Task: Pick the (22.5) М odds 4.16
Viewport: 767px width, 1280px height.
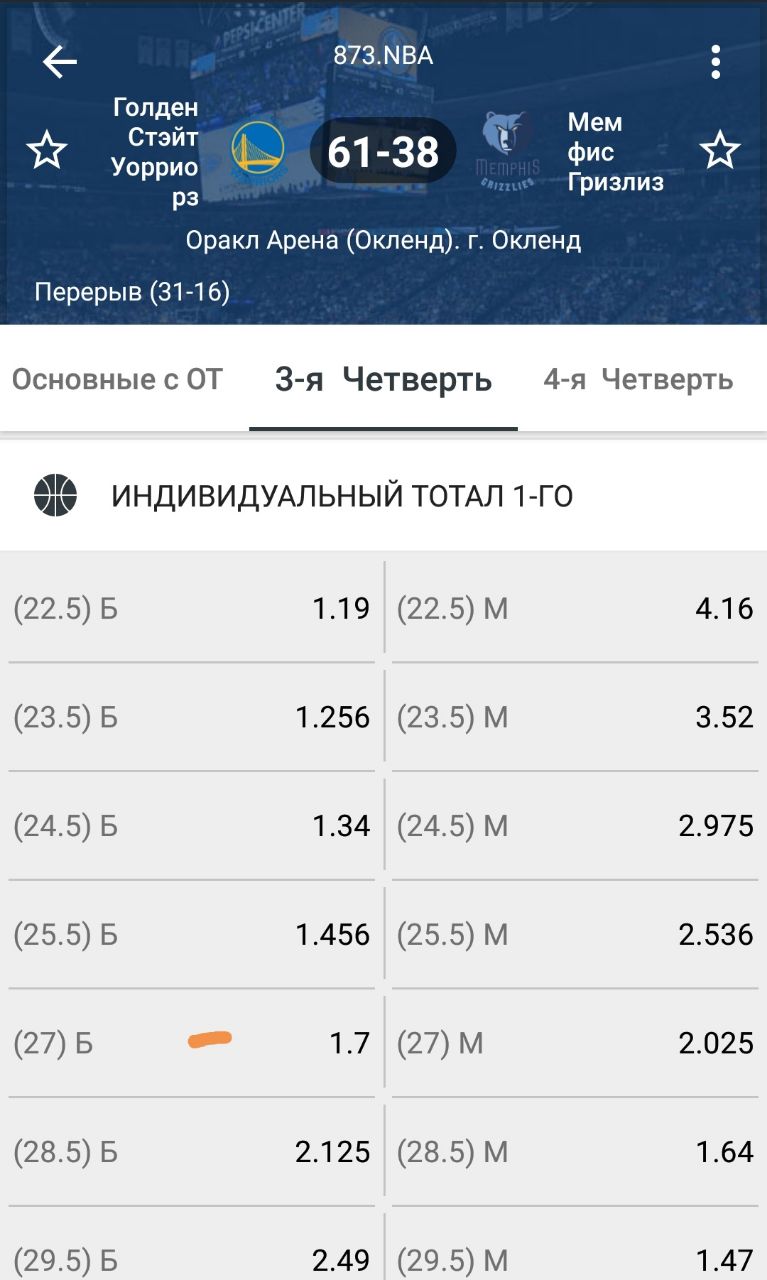Action: tap(575, 608)
